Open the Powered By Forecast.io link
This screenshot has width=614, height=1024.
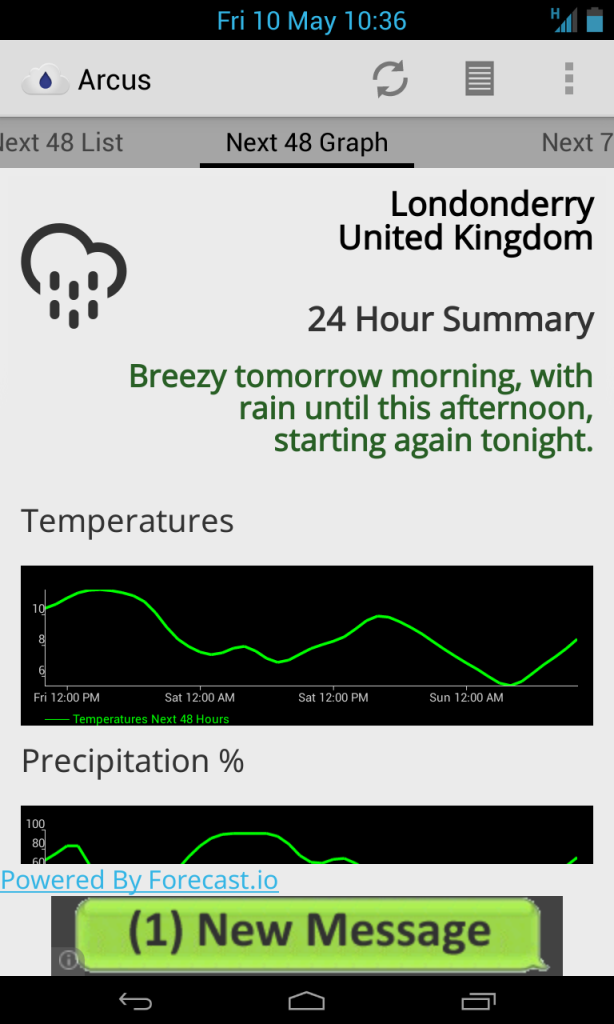point(140,880)
